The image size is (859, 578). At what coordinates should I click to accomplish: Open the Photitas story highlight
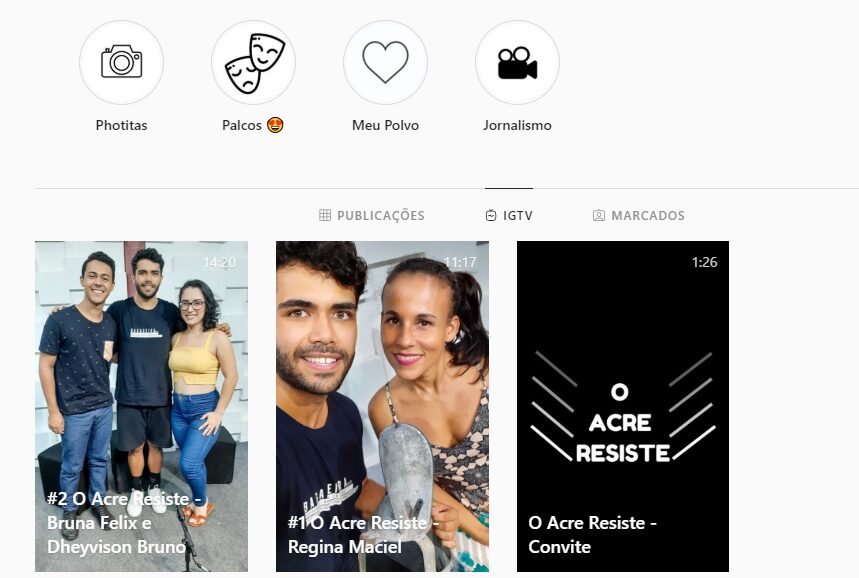[121, 63]
